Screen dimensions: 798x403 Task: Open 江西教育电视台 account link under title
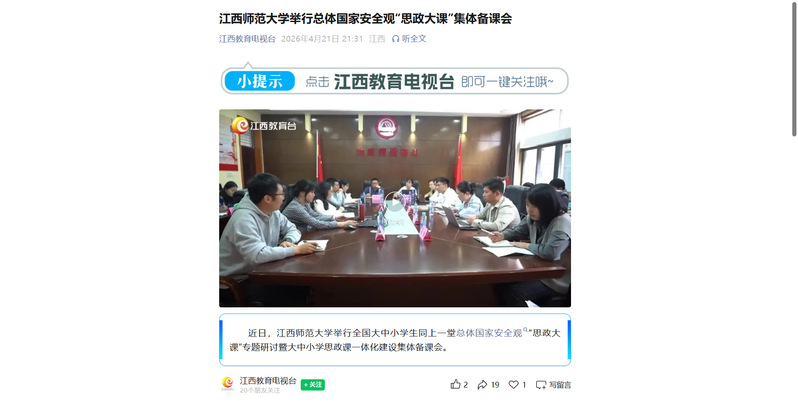pos(247,39)
